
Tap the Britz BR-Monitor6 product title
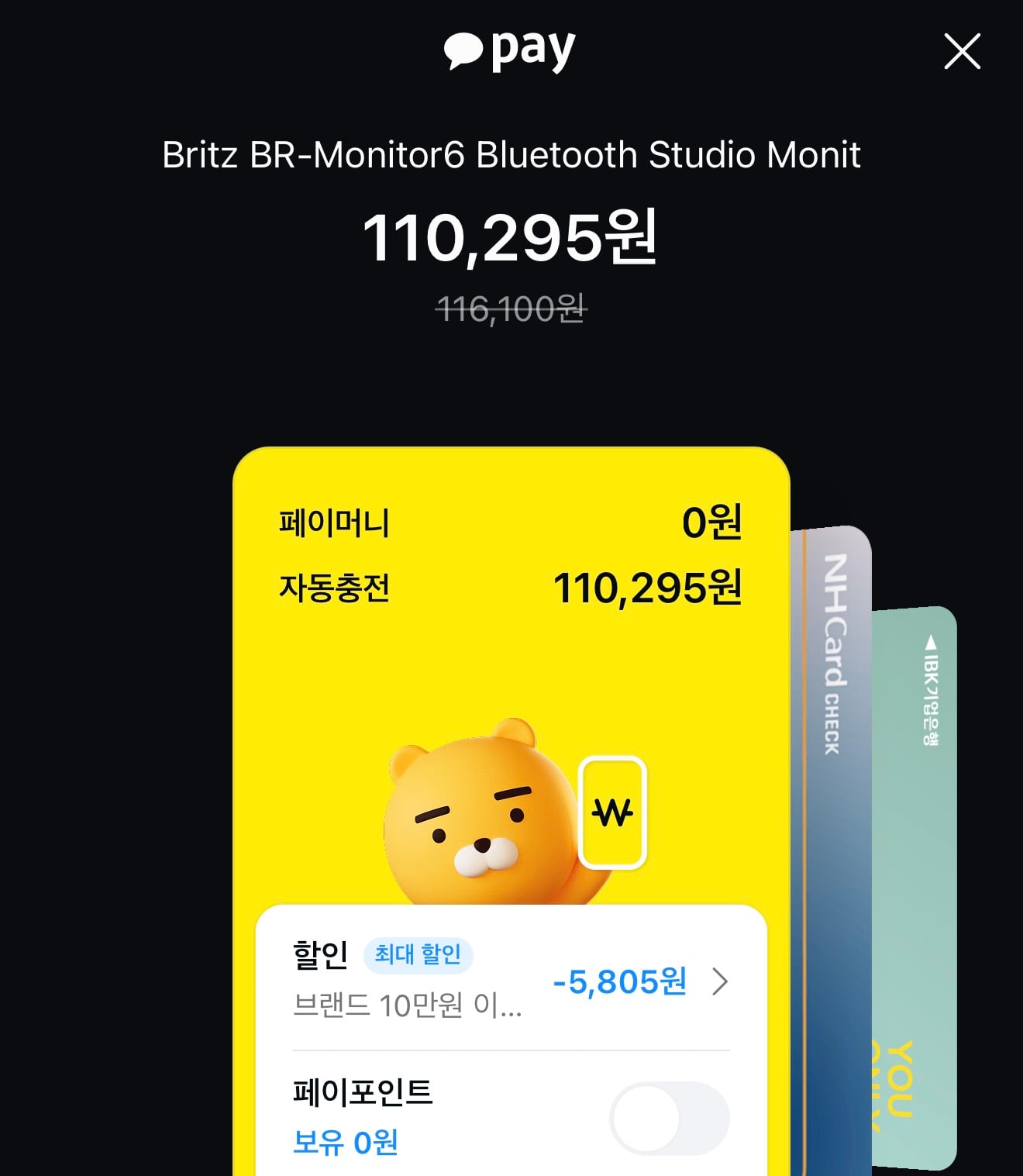point(511,155)
